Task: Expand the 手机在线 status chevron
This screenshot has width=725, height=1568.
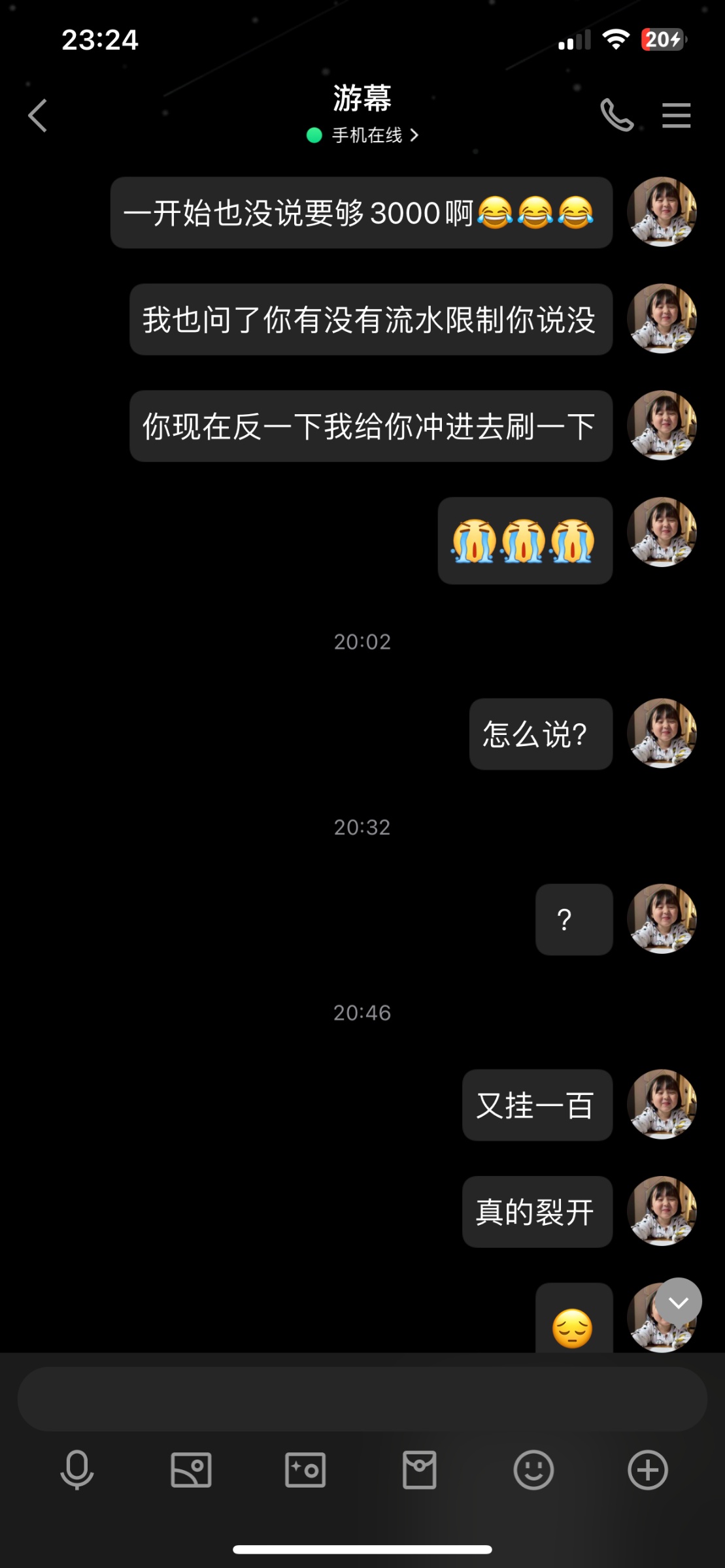Action: pyautogui.click(x=414, y=135)
